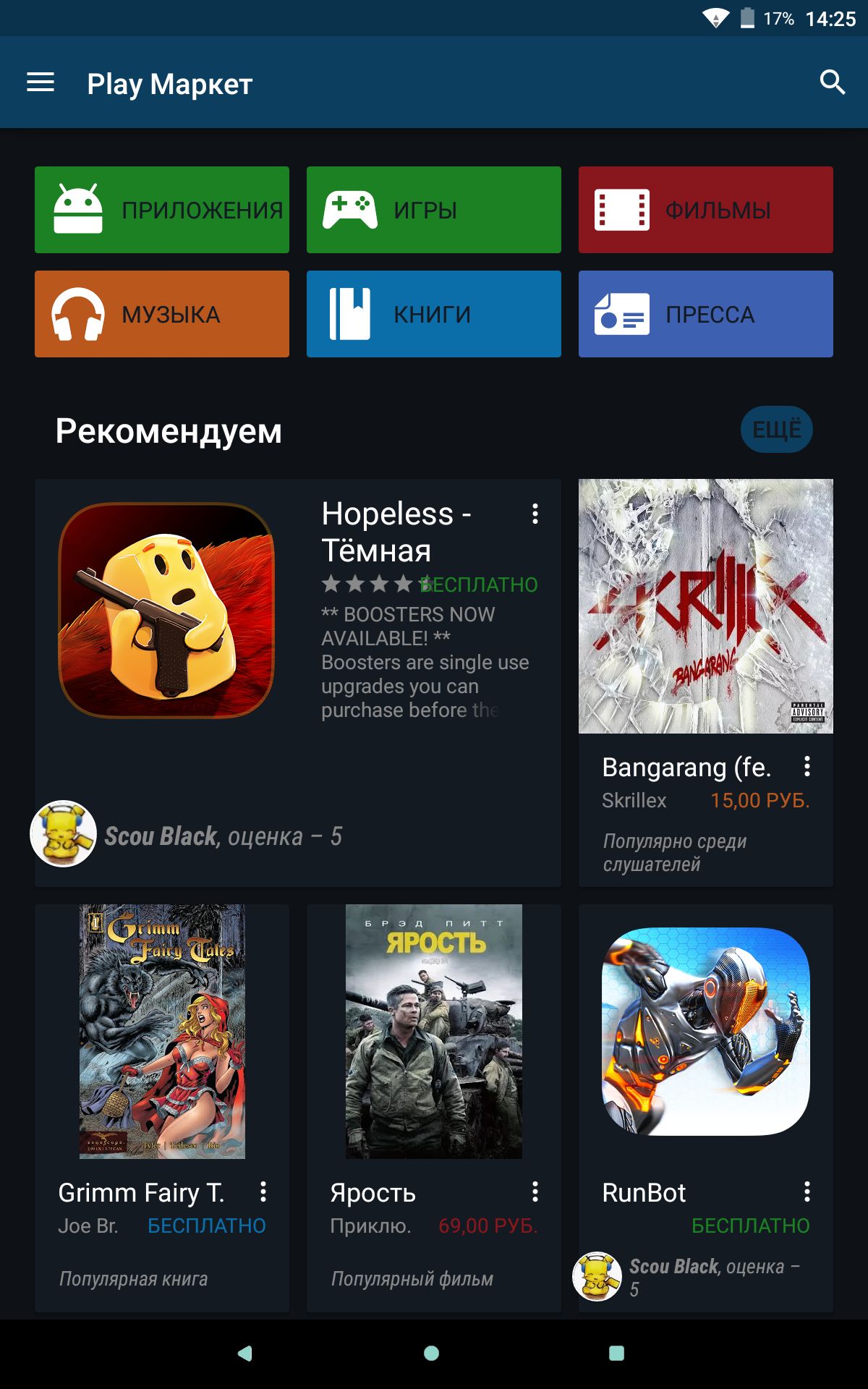Open the hamburger drawer menu

41,82
